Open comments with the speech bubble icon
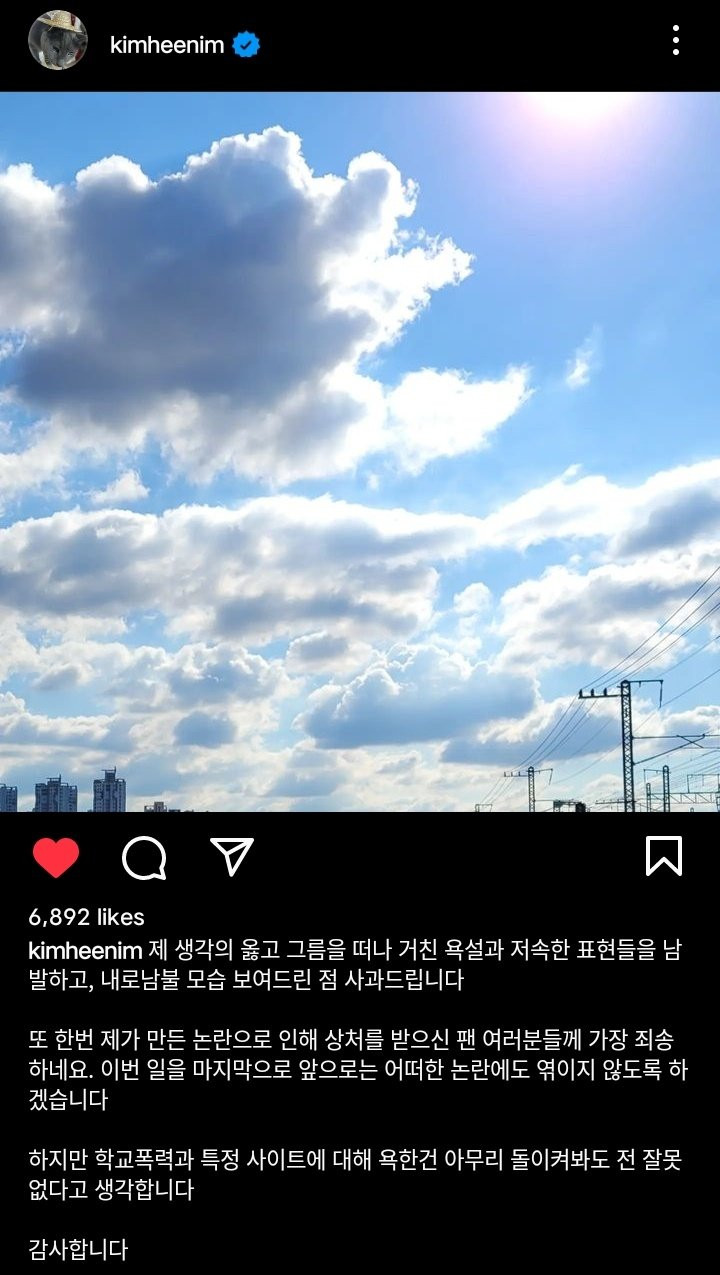 [144, 857]
